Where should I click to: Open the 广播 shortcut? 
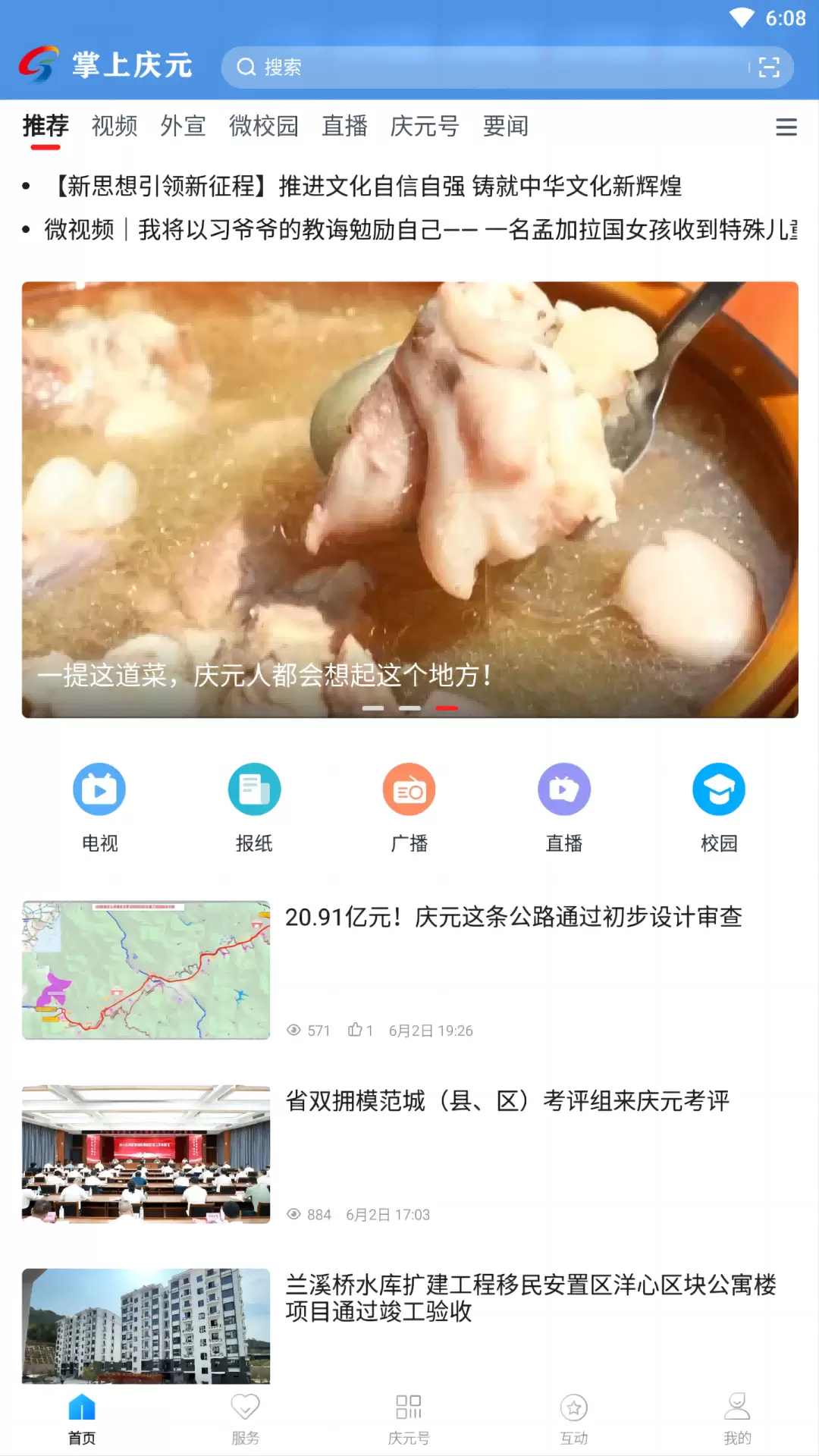point(409,807)
